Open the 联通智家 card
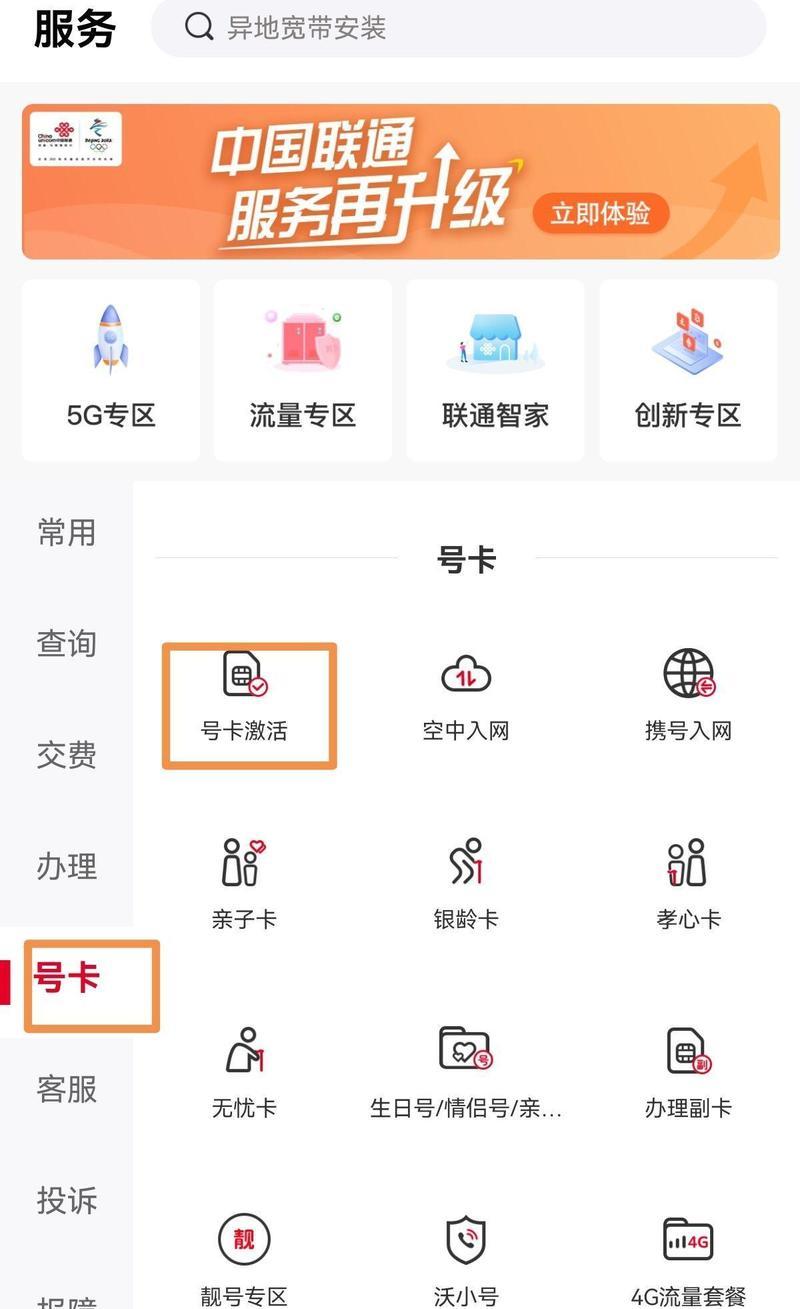This screenshot has width=800, height=1309. tap(495, 370)
